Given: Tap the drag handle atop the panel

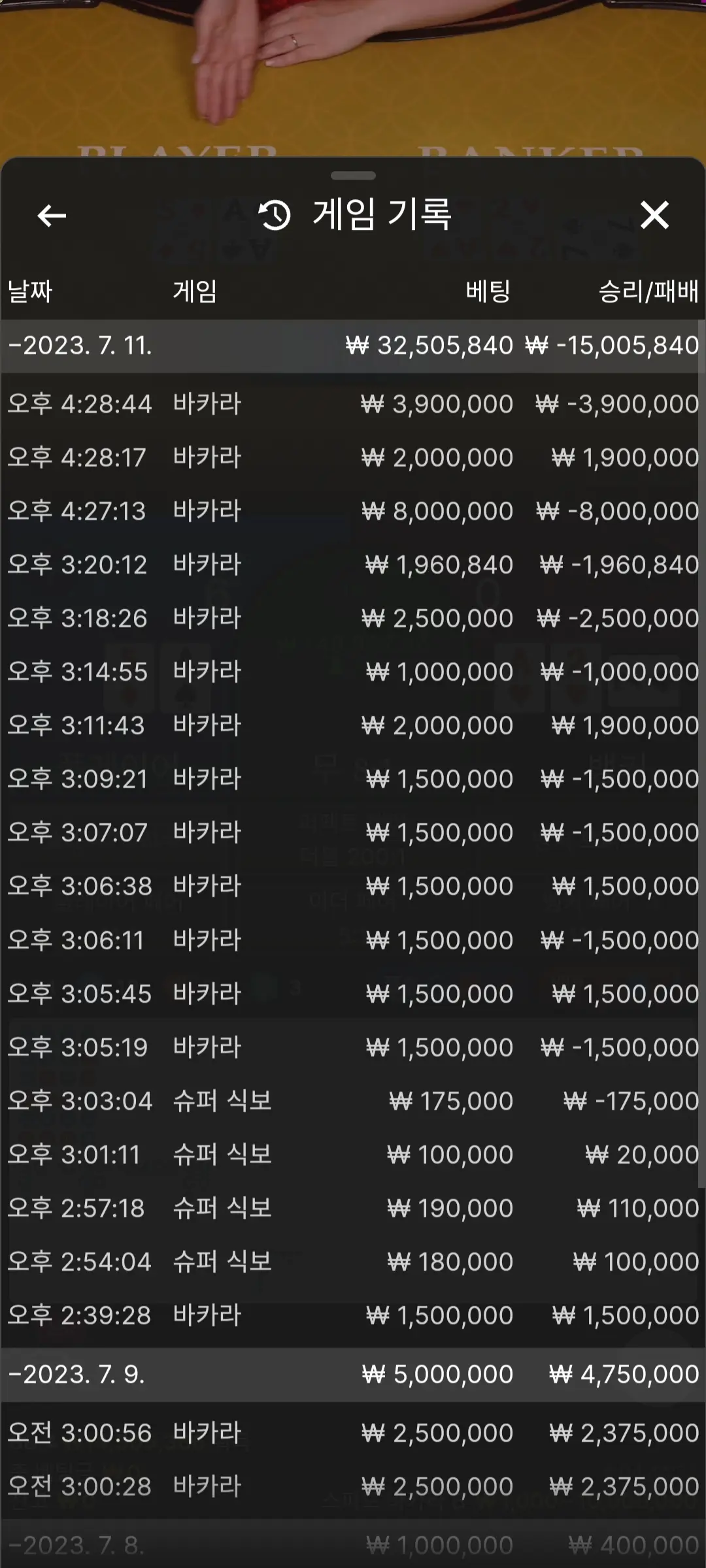Looking at the screenshot, I should (353, 176).
